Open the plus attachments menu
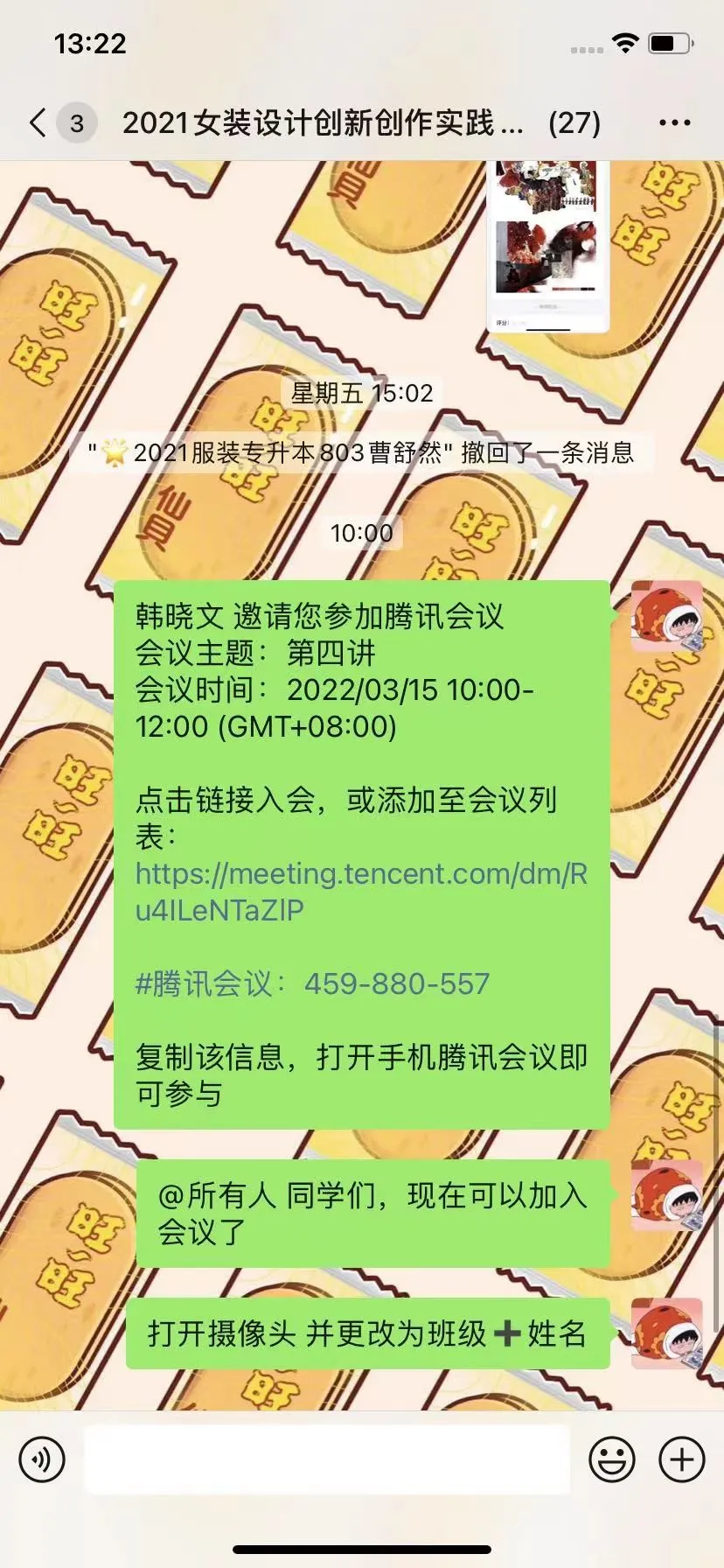Image resolution: width=724 pixels, height=1568 pixels. click(x=681, y=1459)
